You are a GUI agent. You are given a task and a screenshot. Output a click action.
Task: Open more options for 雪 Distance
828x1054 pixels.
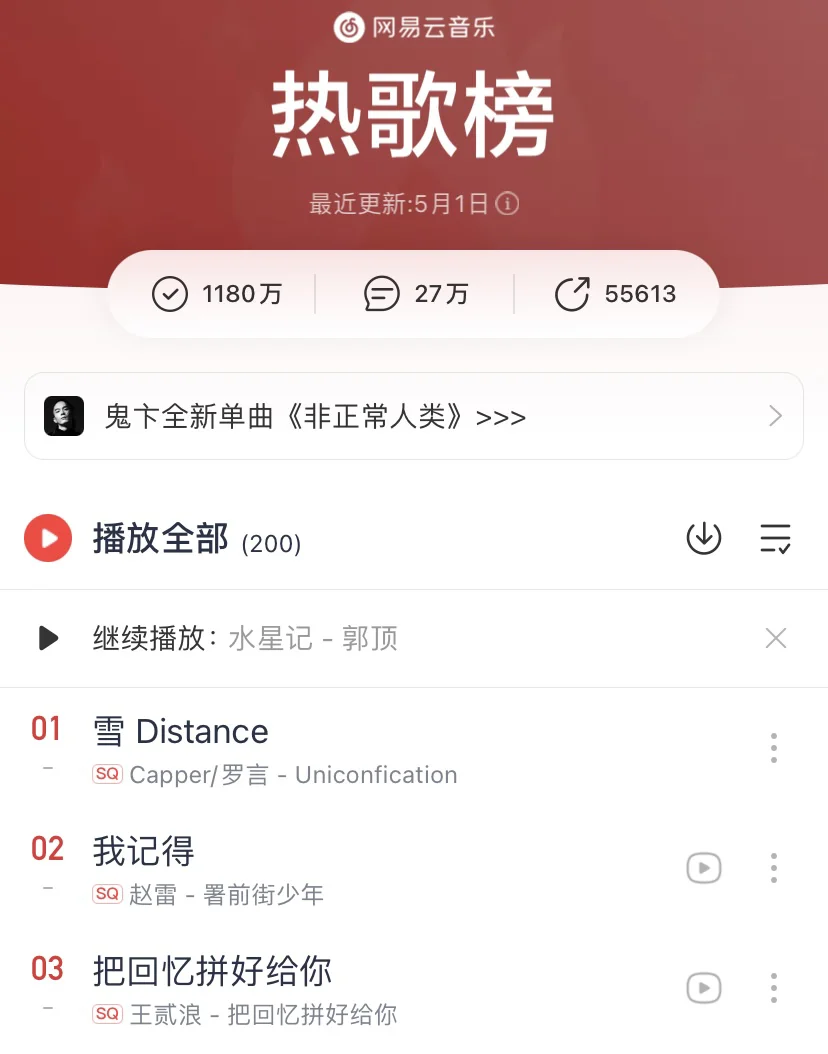pos(774,747)
